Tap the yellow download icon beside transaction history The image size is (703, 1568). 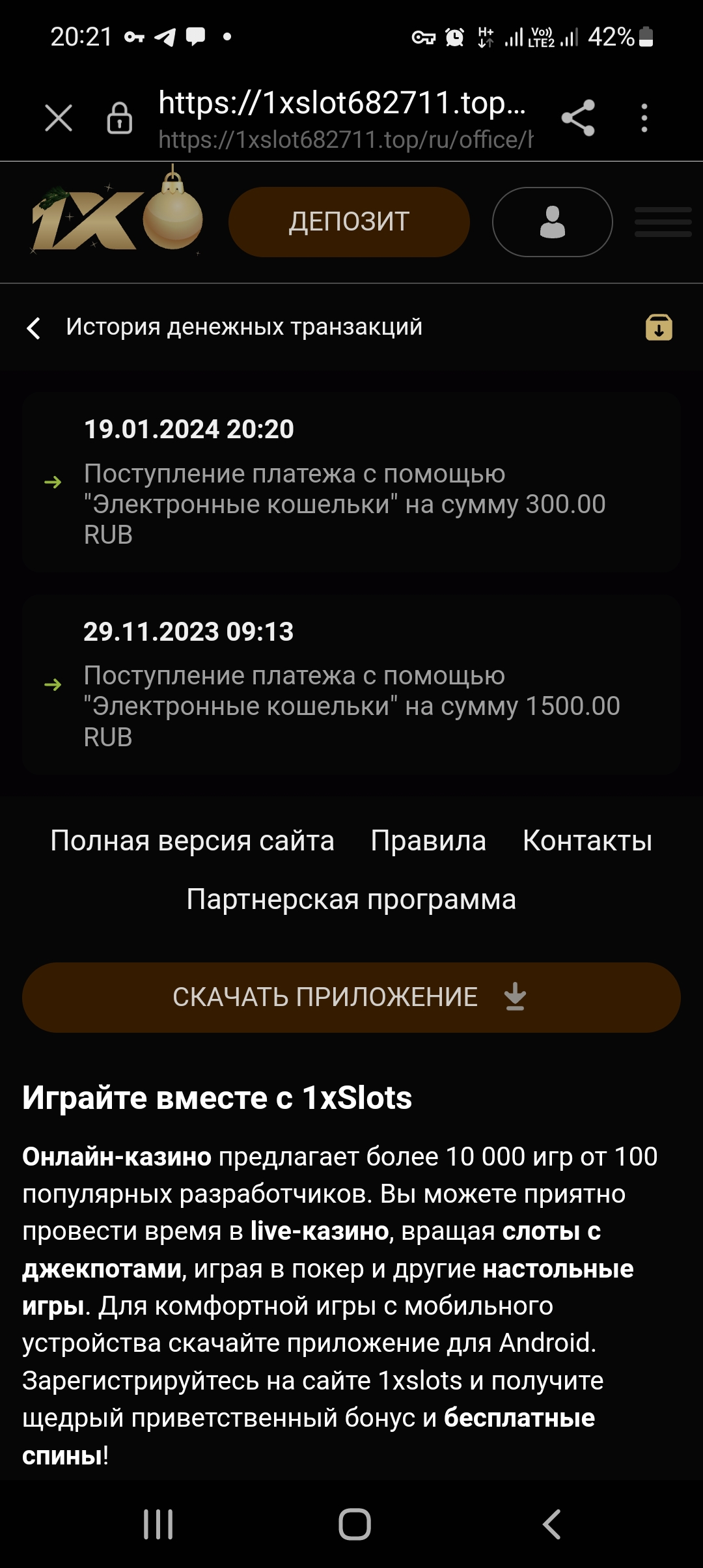point(659,327)
